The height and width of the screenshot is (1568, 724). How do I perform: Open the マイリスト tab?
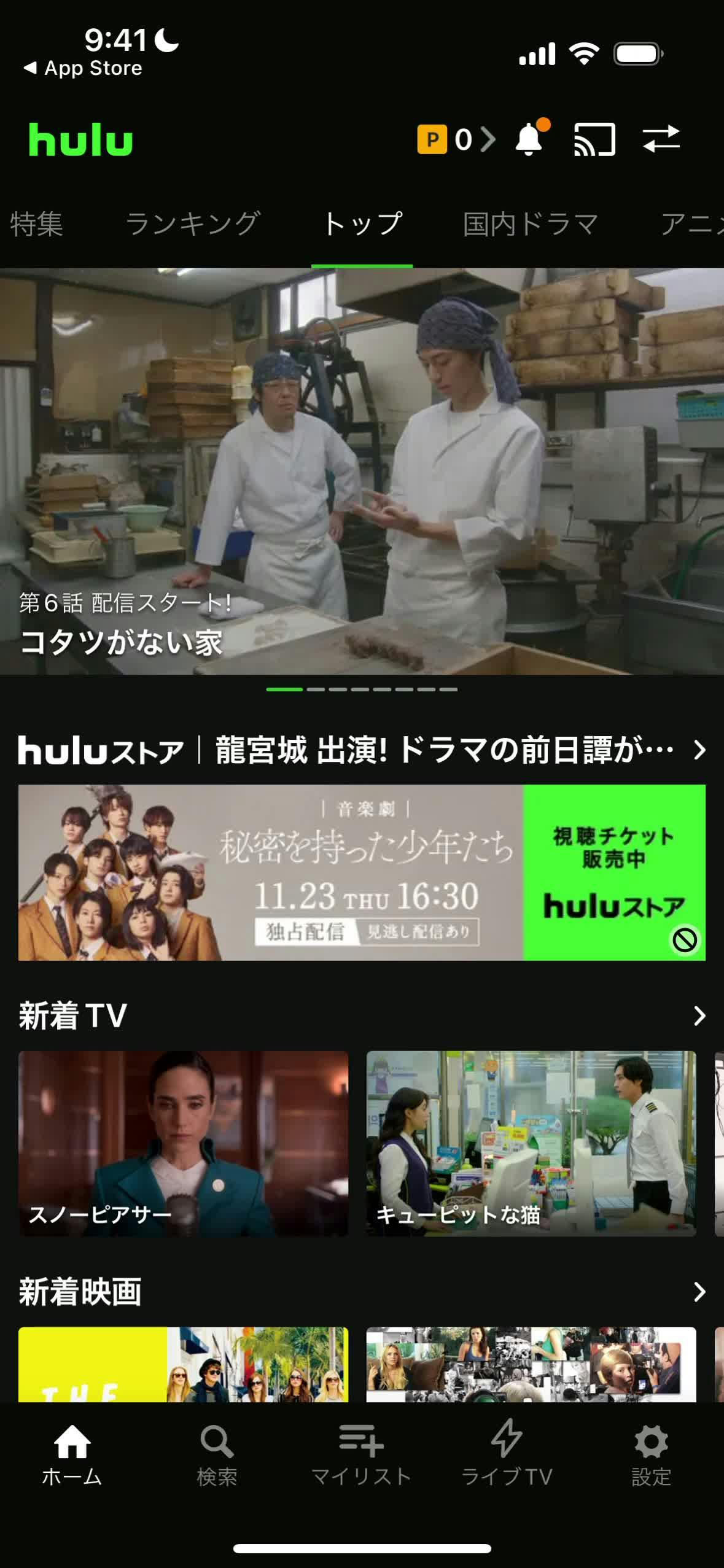pyautogui.click(x=361, y=1455)
